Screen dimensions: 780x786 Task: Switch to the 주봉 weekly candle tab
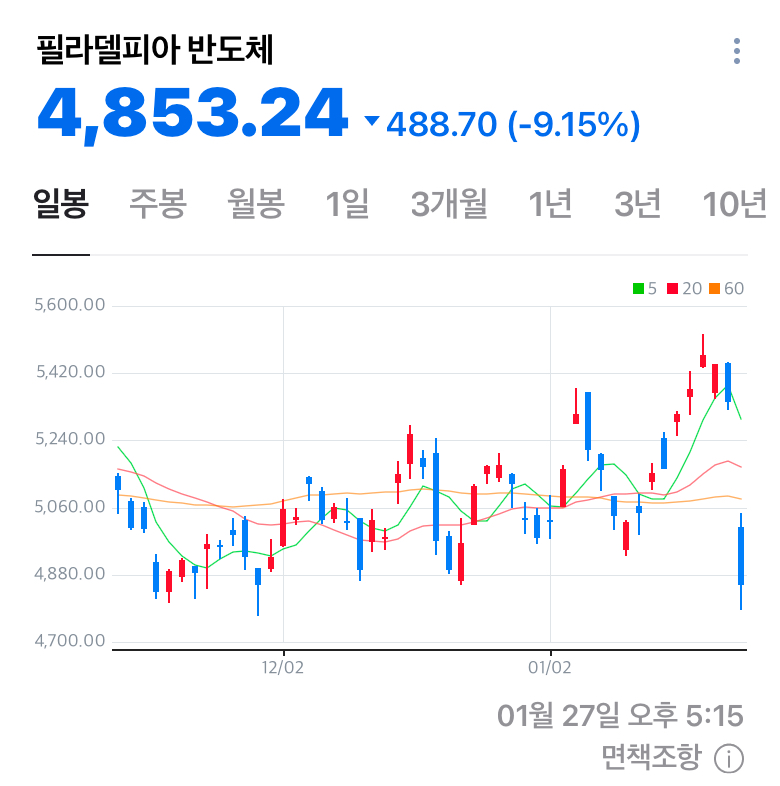(157, 205)
